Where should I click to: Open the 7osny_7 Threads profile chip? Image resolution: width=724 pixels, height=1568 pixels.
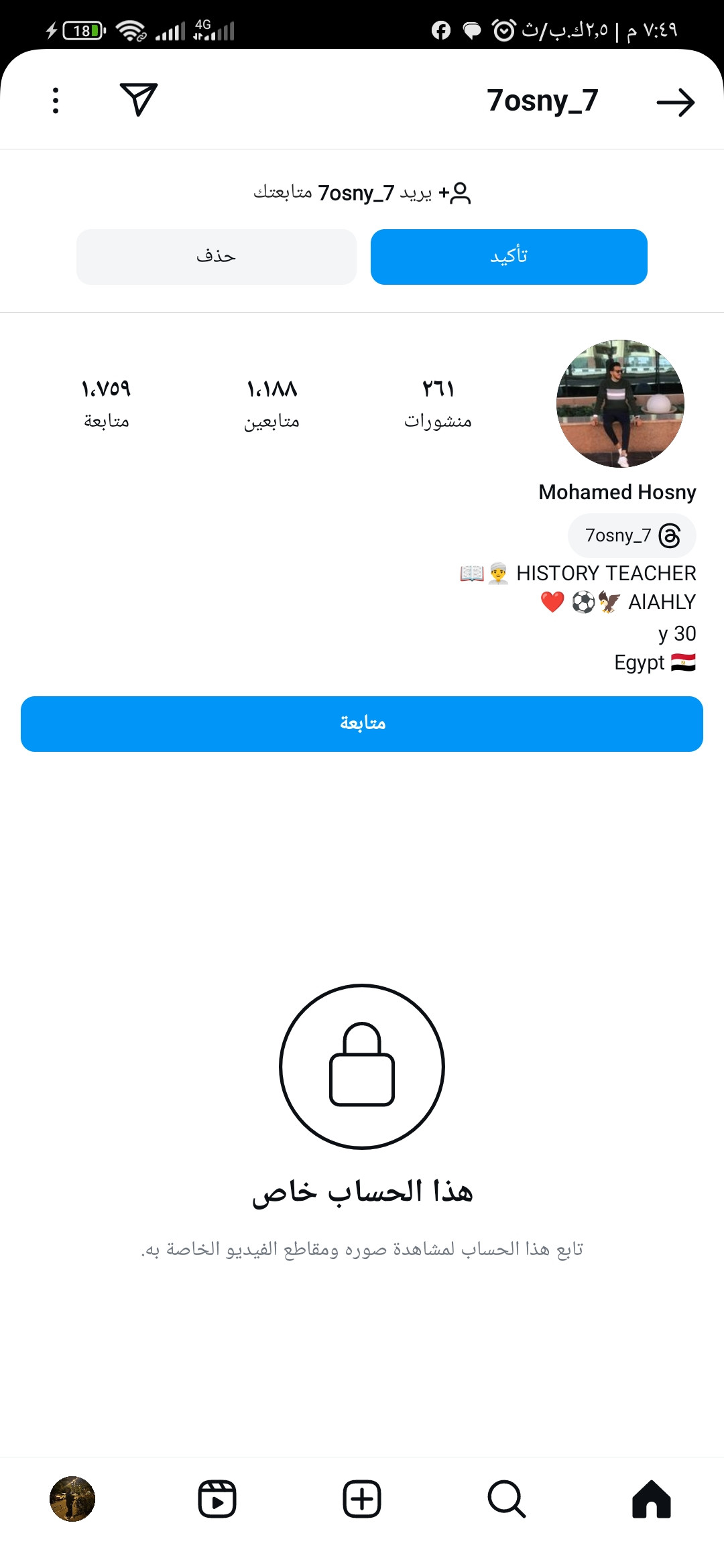[x=631, y=535]
